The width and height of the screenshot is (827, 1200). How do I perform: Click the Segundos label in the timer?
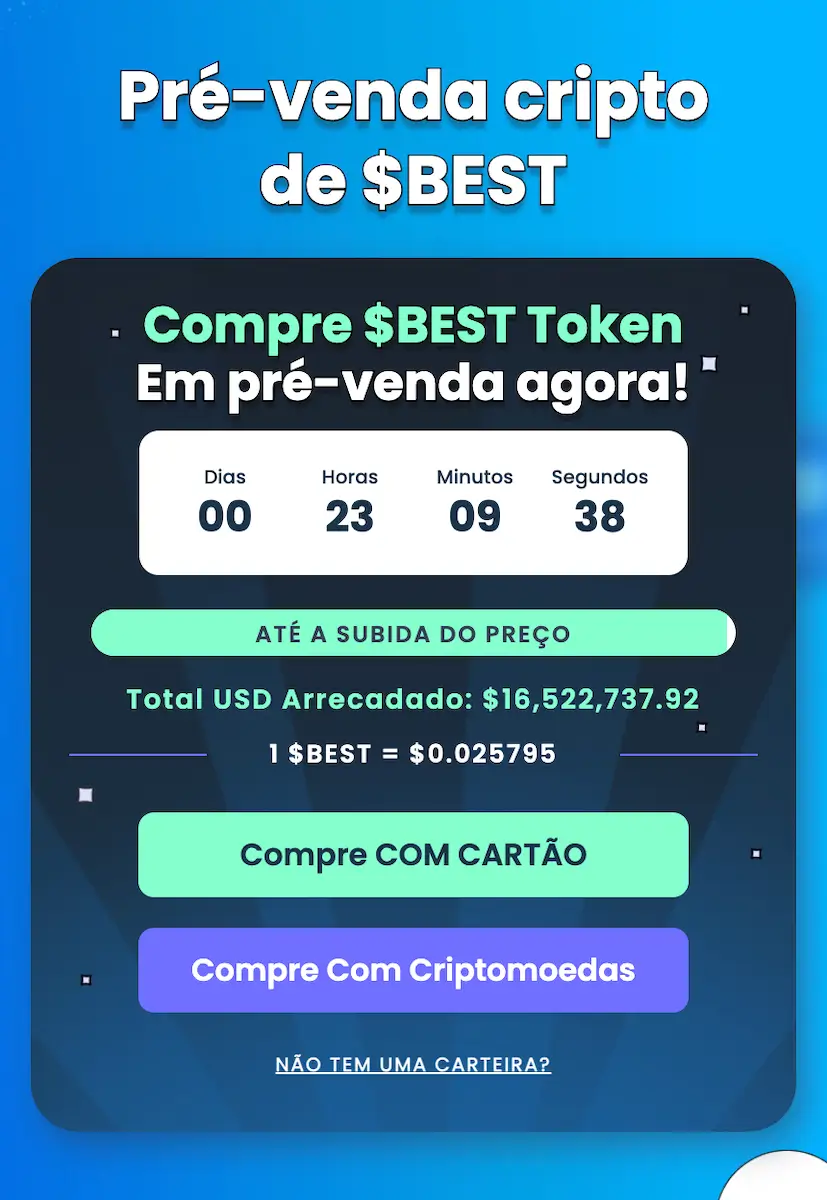pos(599,477)
